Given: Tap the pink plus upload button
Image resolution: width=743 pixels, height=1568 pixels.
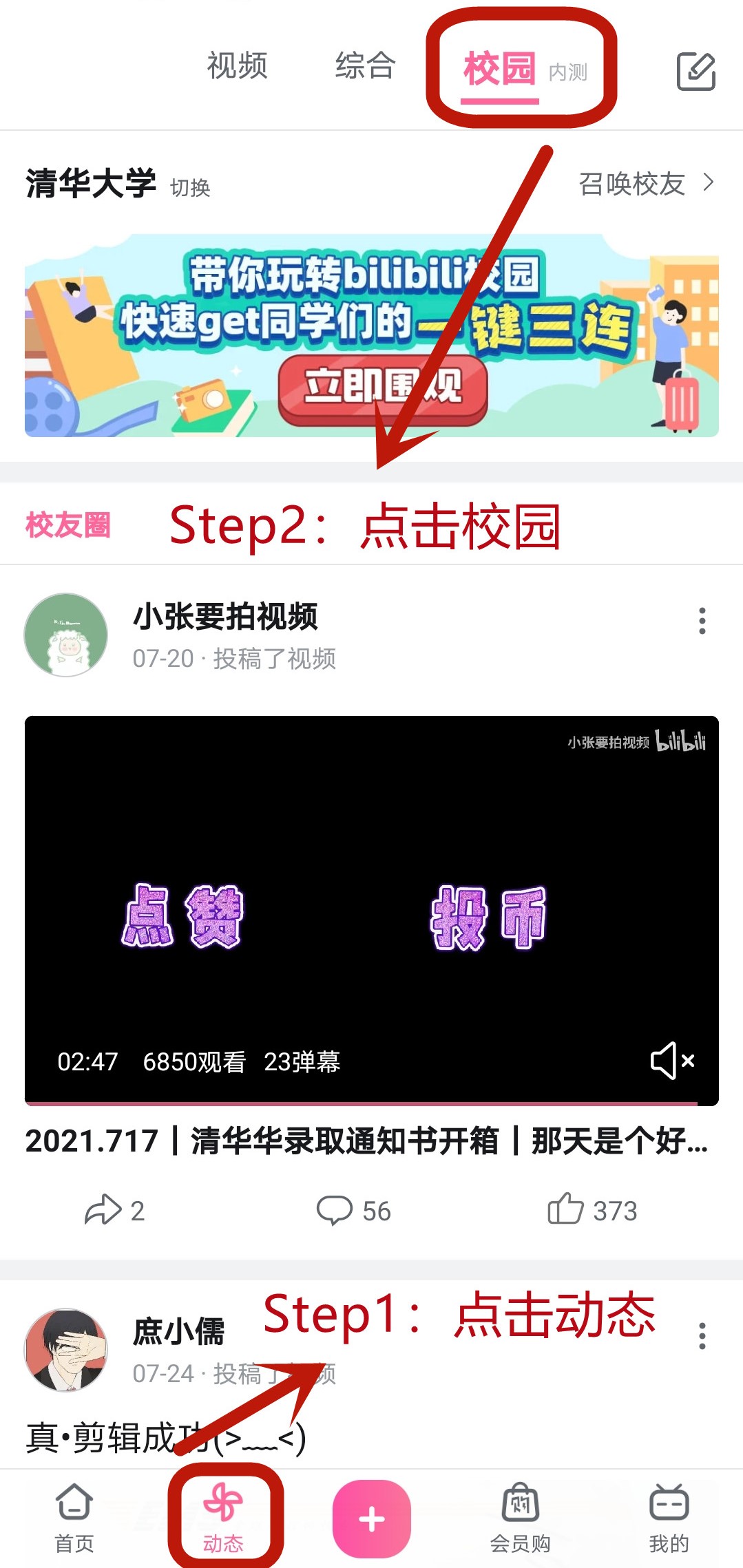Looking at the screenshot, I should pos(372,1518).
